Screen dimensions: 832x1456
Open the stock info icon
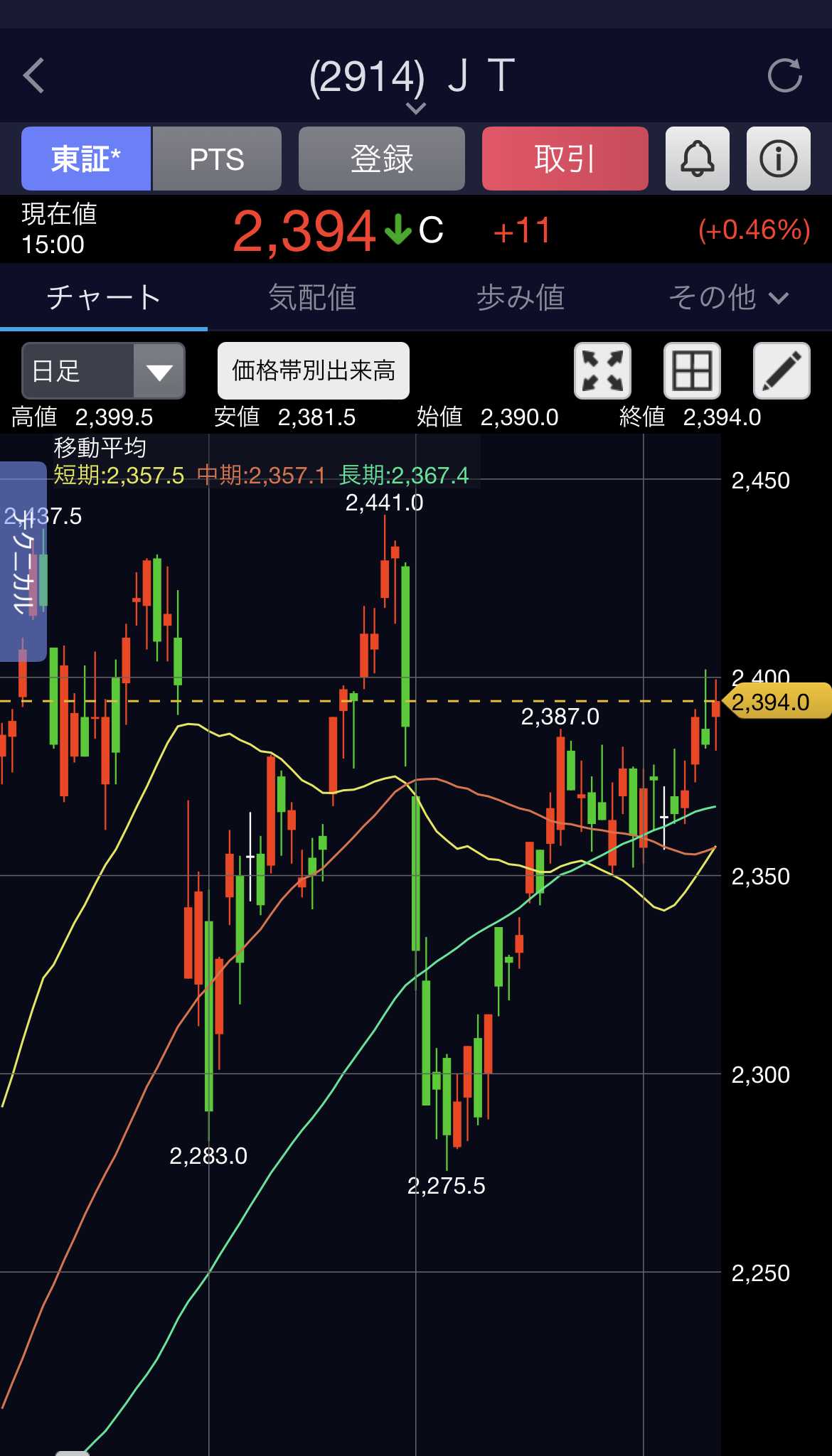point(779,159)
